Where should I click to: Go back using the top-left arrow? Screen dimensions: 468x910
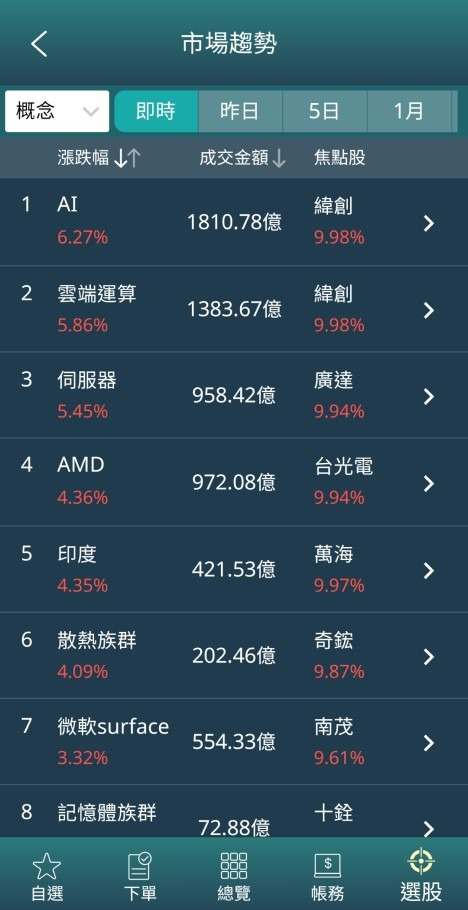click(39, 44)
